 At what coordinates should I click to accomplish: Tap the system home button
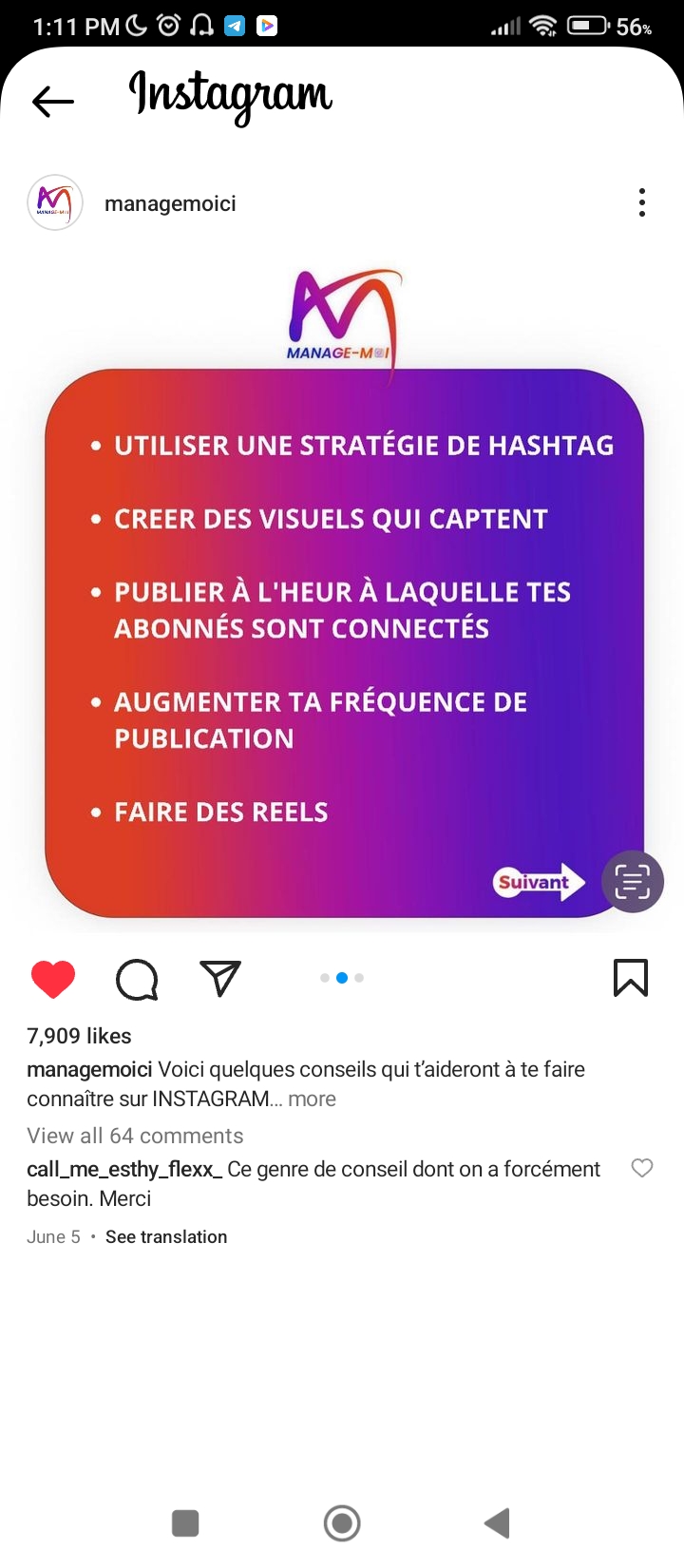342,1523
